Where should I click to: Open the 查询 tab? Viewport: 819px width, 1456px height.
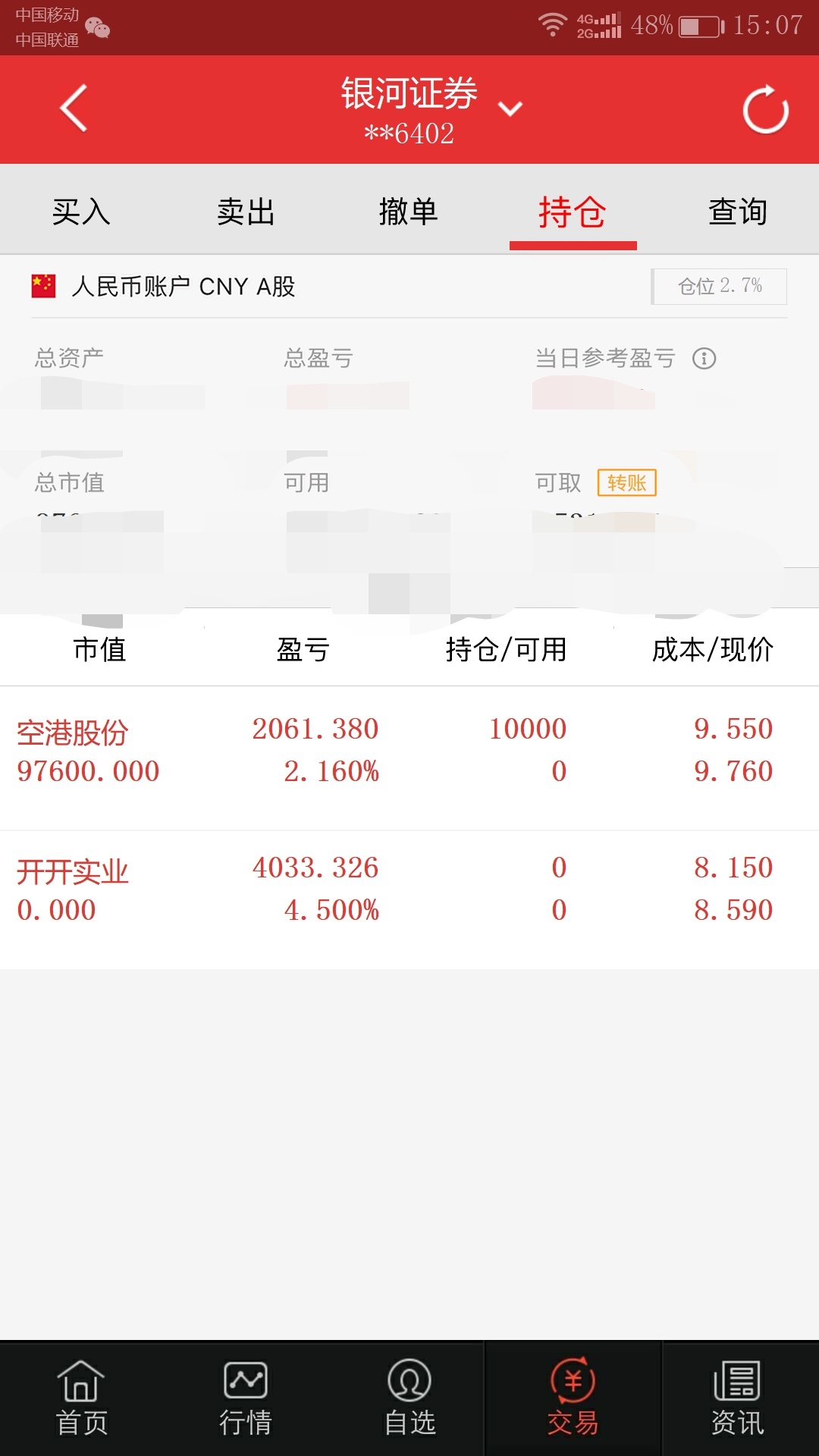pyautogui.click(x=737, y=211)
